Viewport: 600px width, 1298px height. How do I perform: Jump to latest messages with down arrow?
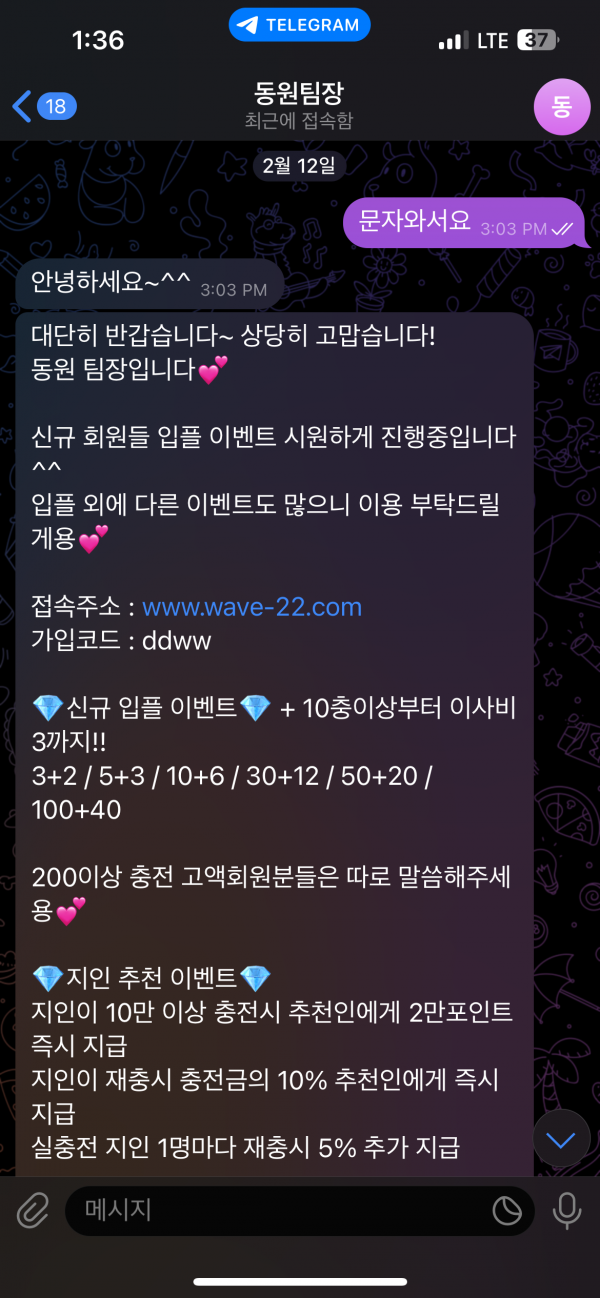(x=563, y=1140)
